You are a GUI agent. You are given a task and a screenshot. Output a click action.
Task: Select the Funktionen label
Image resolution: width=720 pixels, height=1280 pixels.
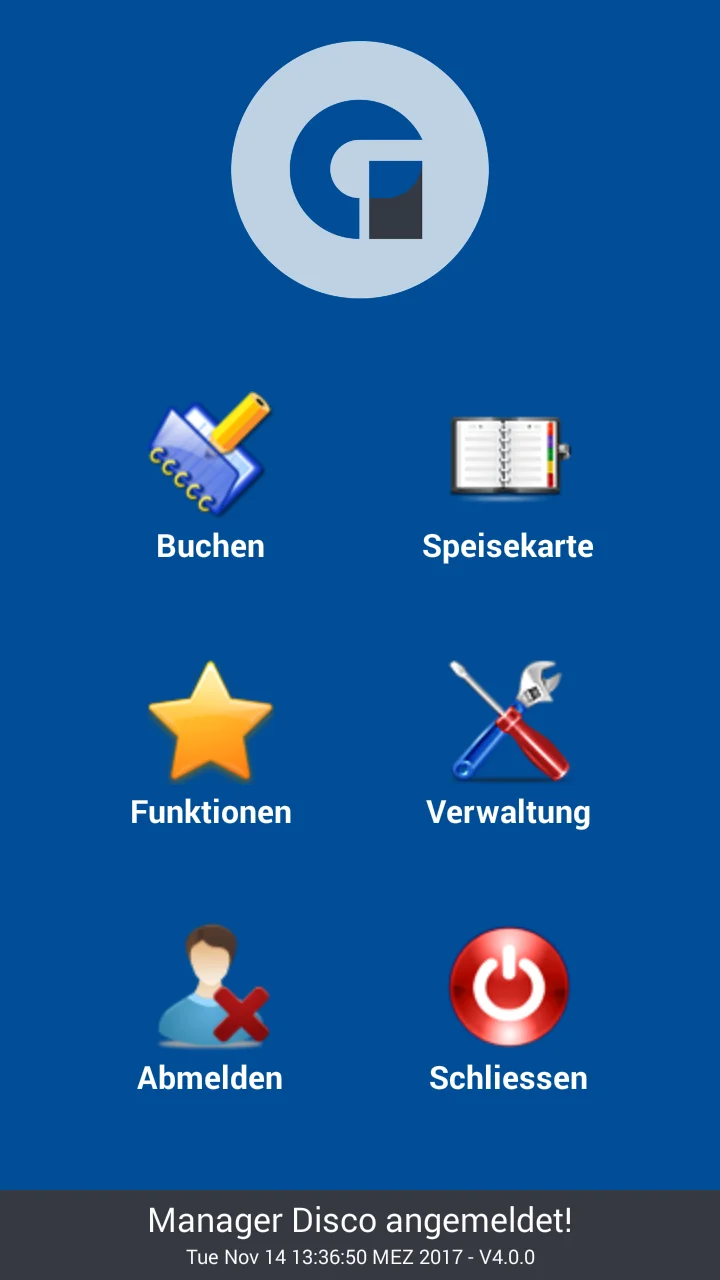(209, 812)
